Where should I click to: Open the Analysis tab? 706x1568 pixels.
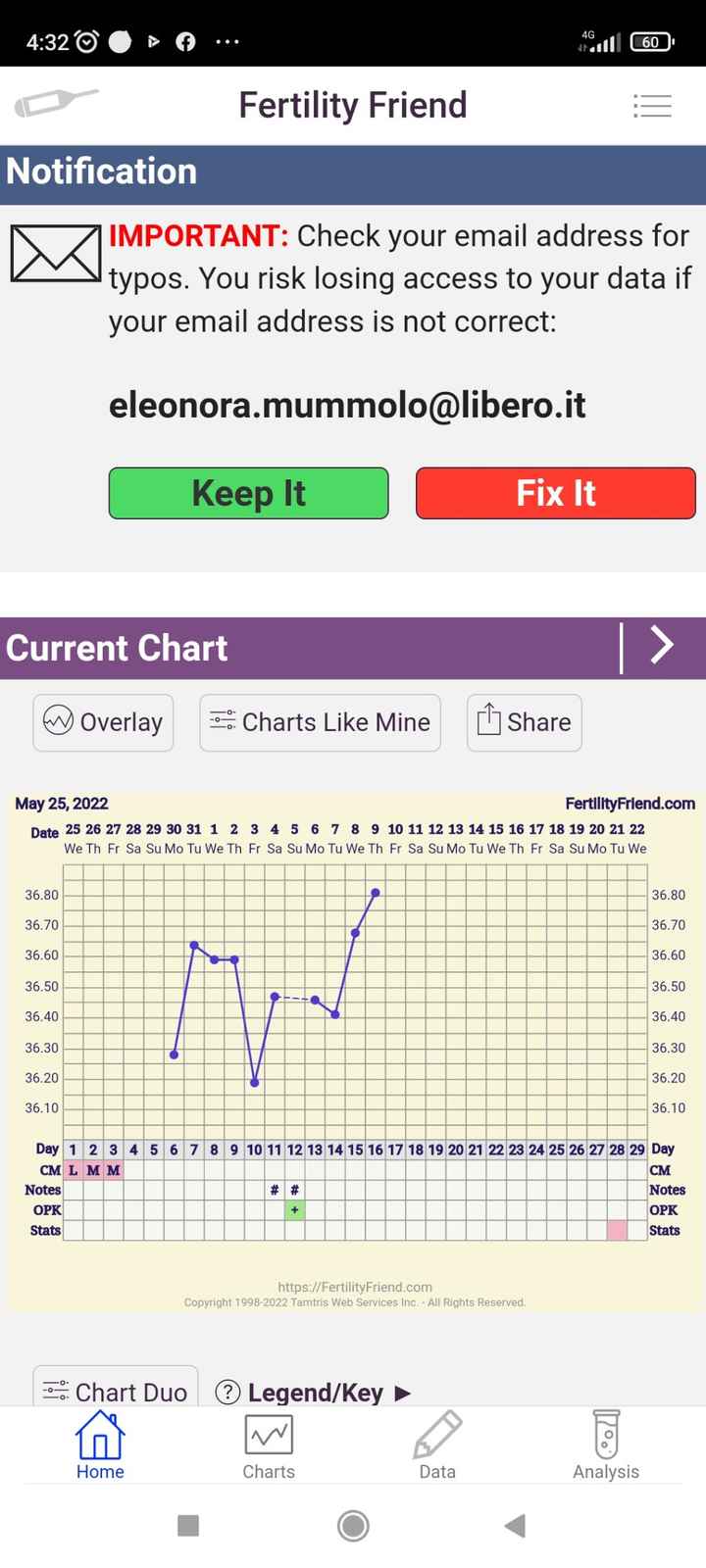[606, 1445]
